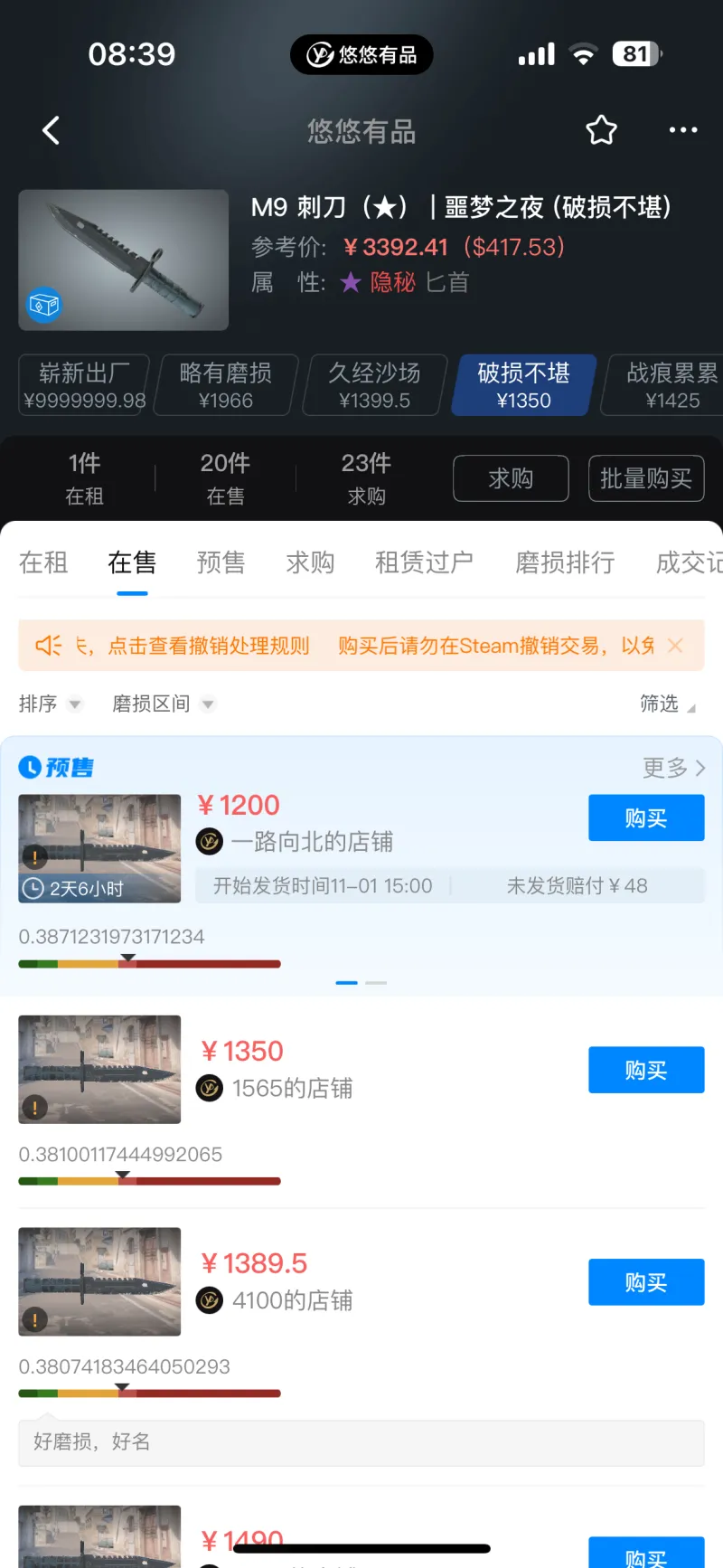This screenshot has height=1568, width=723.
Task: Select the 久经沙场 wear option
Action: (374, 385)
